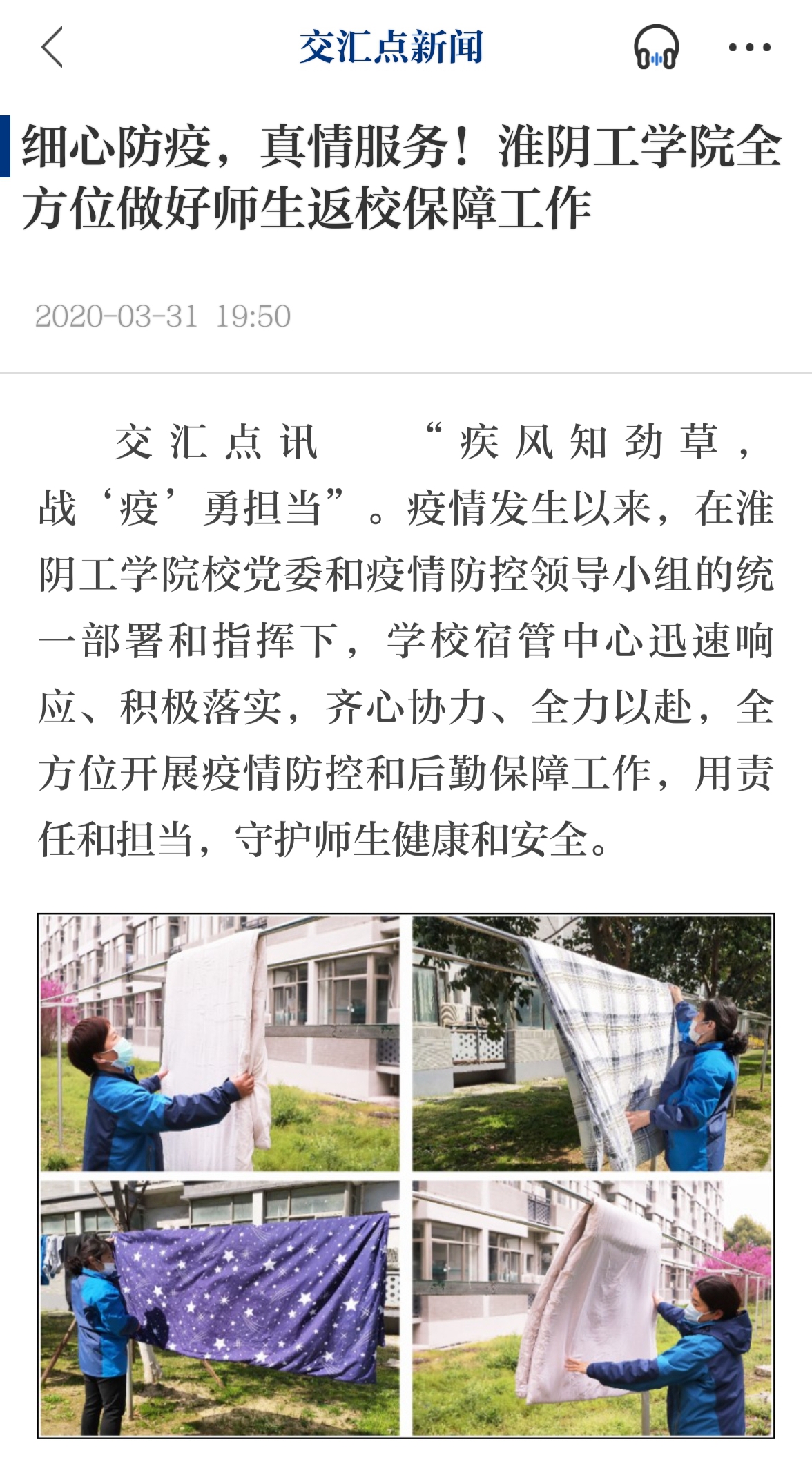Start audio reading with the headphone icon

pyautogui.click(x=656, y=47)
